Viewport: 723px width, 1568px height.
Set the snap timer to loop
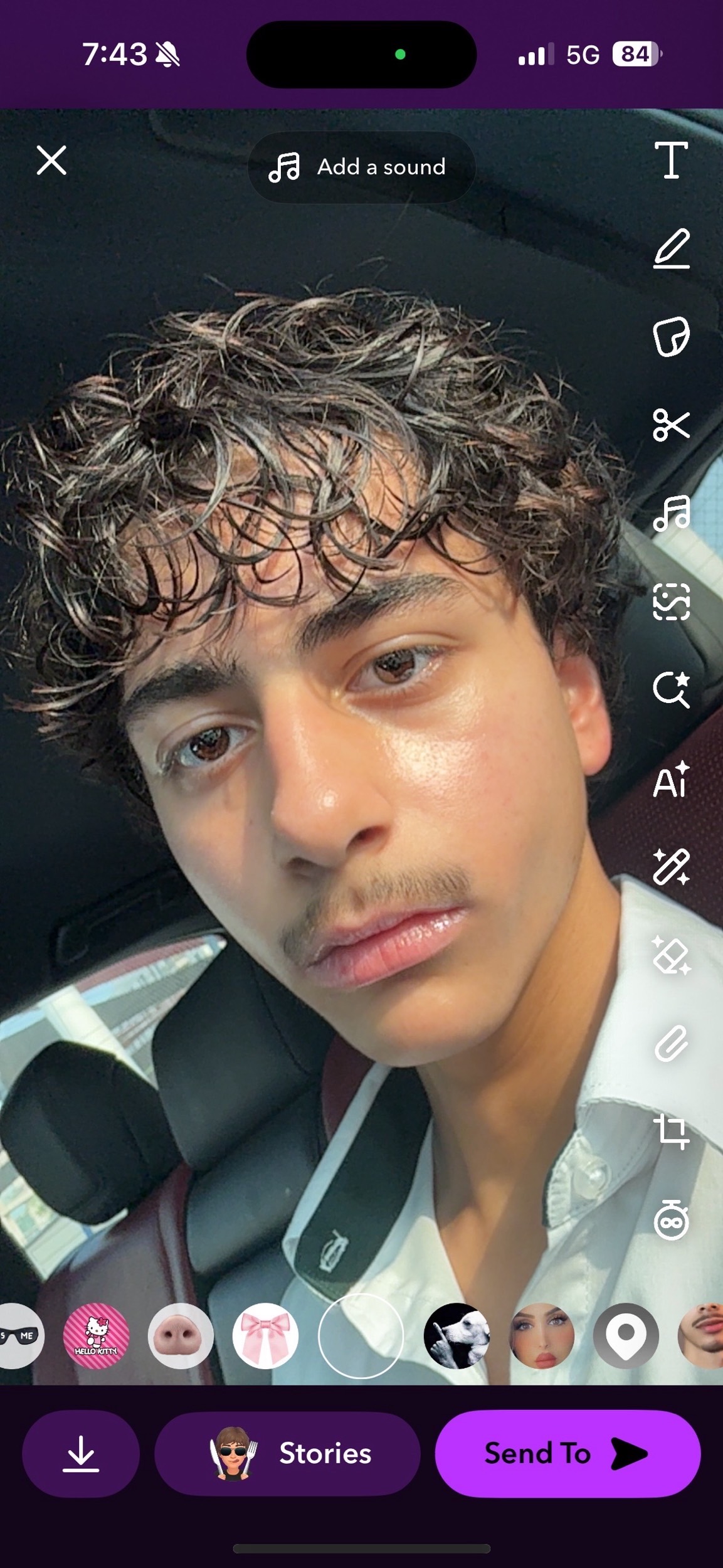click(x=671, y=1221)
